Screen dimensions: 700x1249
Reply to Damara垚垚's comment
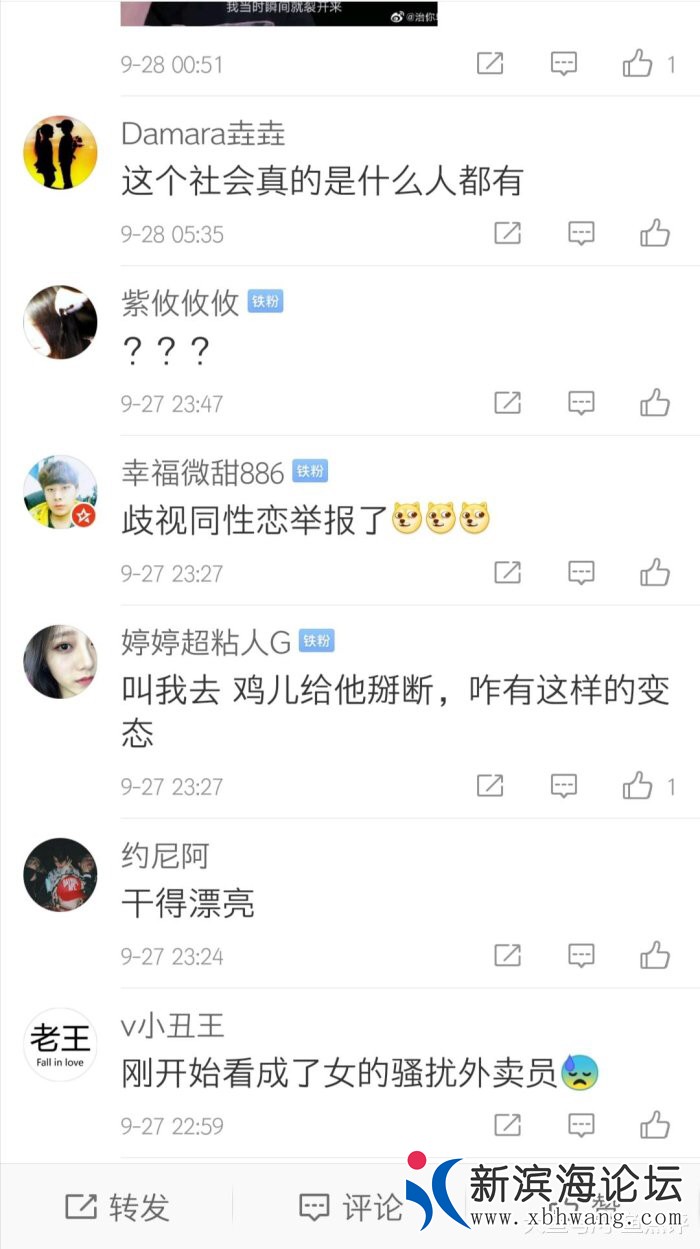582,233
